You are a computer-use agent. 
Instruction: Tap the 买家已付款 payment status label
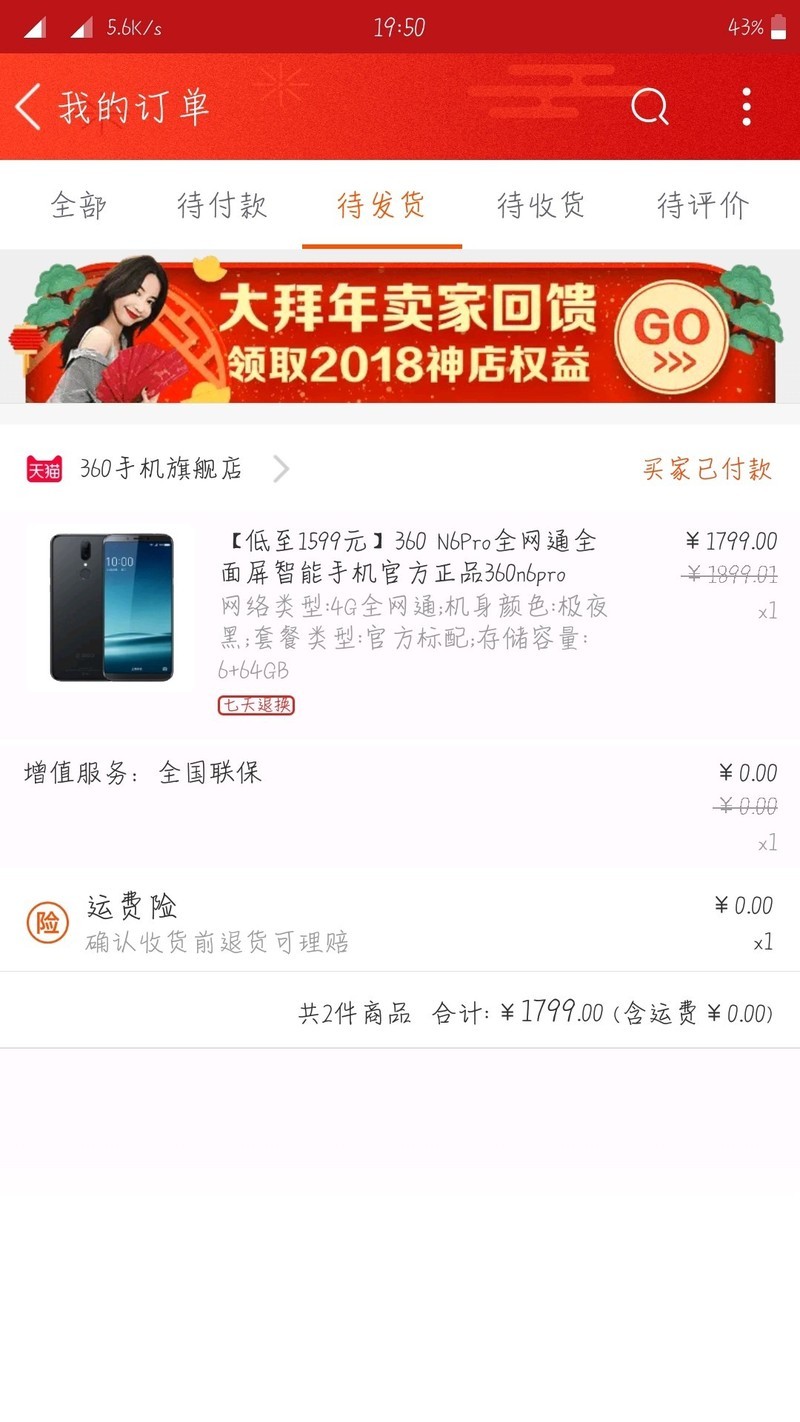click(x=709, y=469)
